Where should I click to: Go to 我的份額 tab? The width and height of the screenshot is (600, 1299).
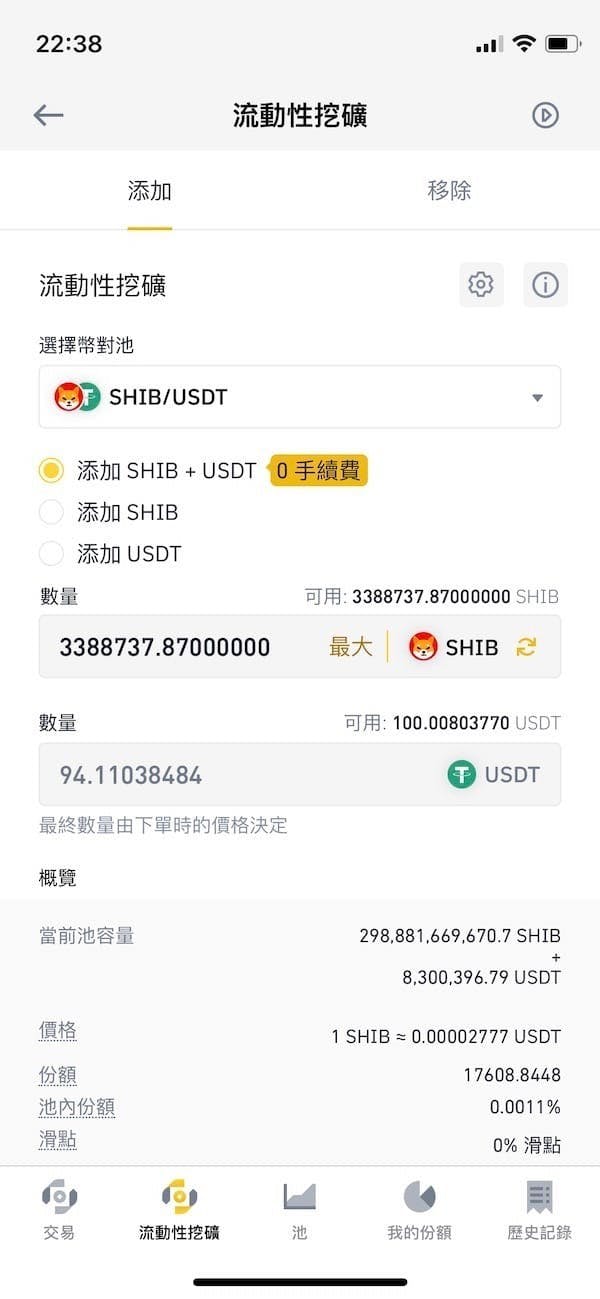tap(419, 1210)
